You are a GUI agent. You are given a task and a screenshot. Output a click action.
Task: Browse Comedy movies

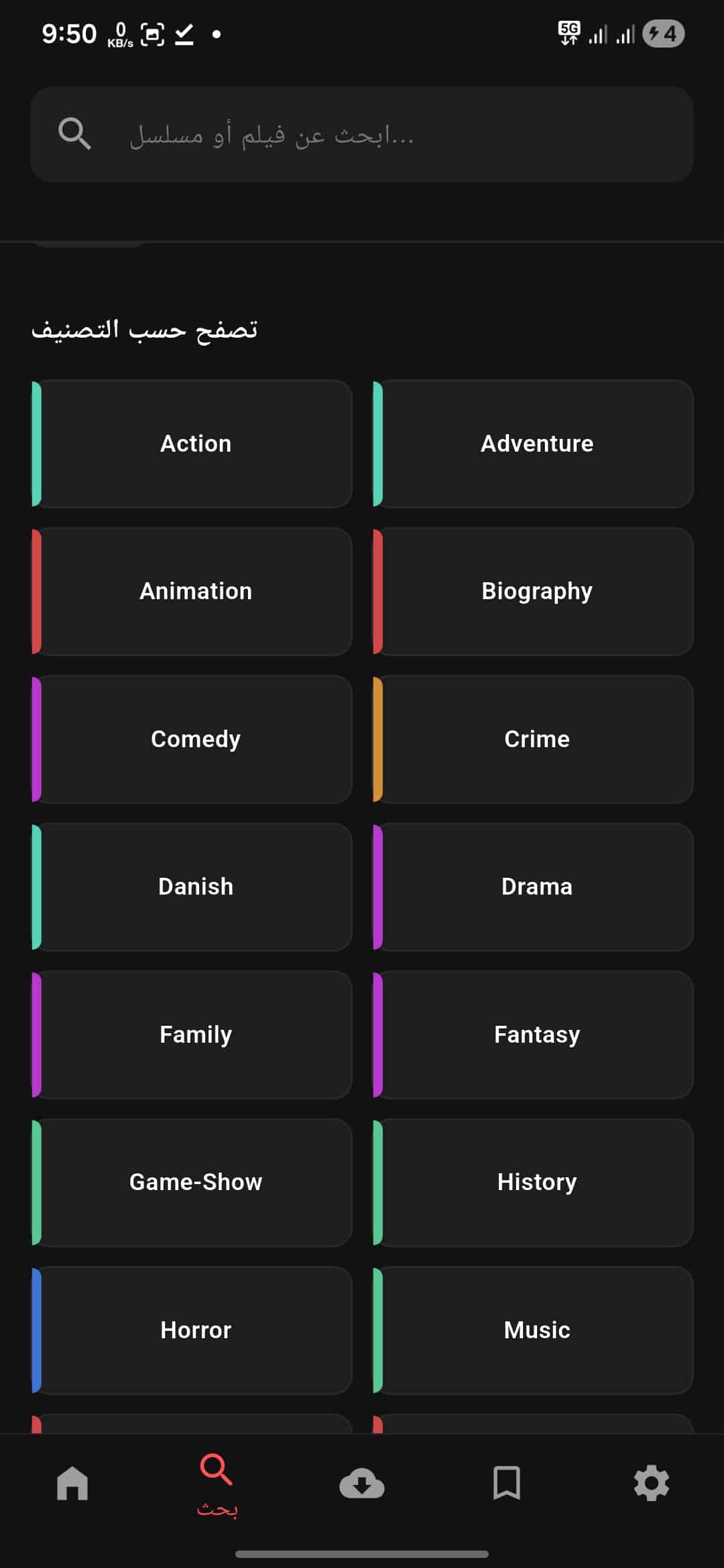195,738
